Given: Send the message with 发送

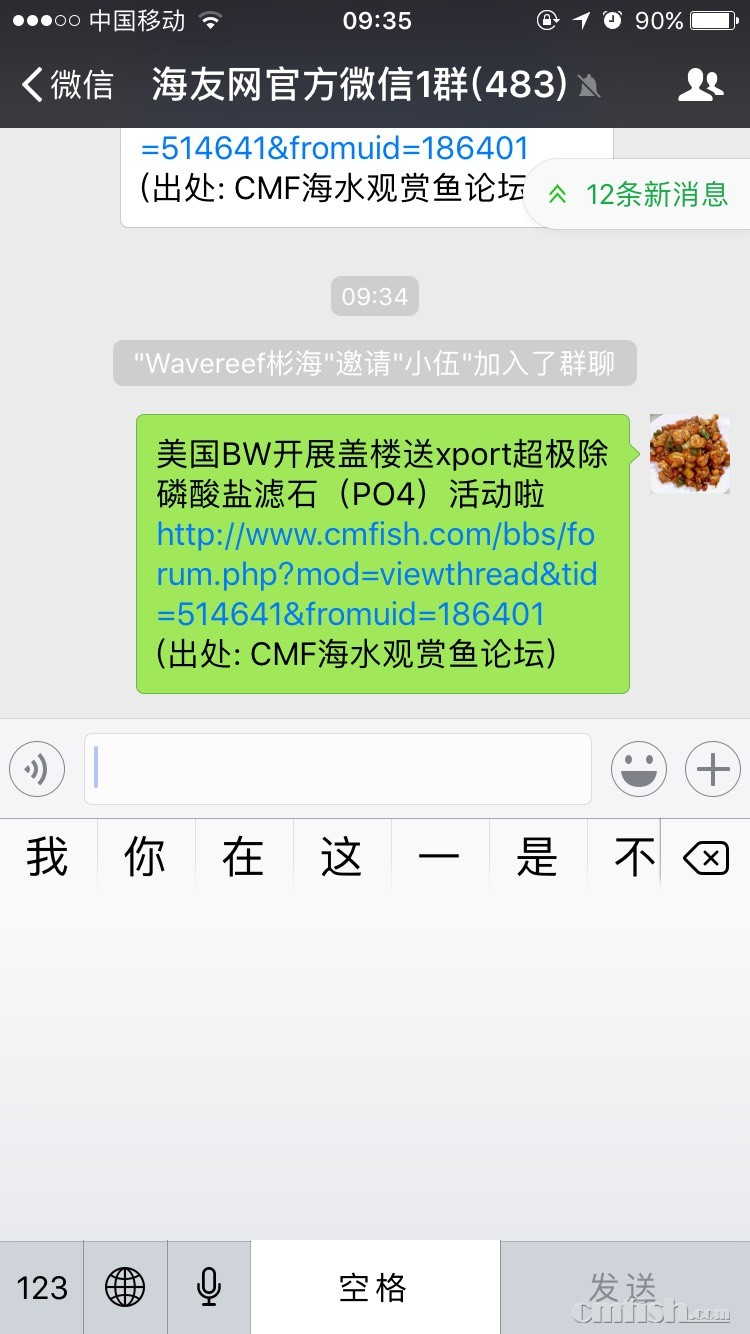Looking at the screenshot, I should coord(624,1287).
